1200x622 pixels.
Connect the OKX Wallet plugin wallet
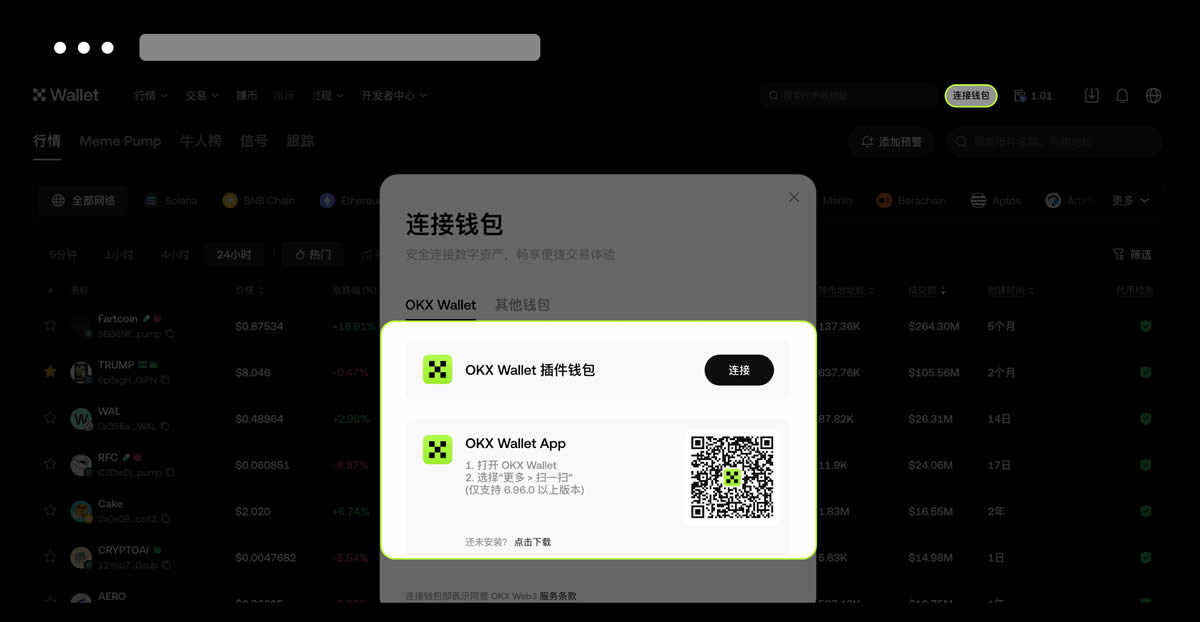coord(738,370)
